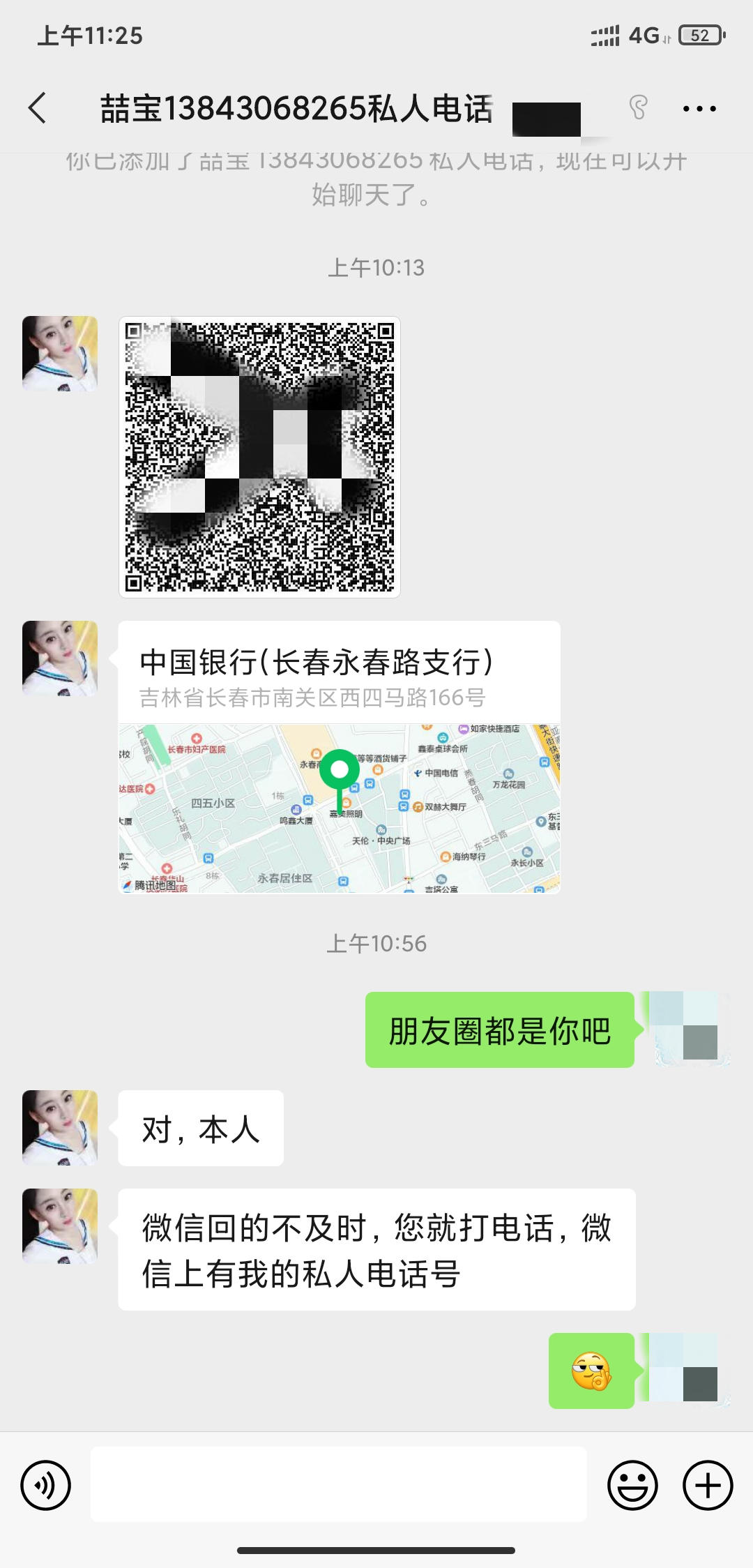Go back to the chat list

click(x=38, y=108)
